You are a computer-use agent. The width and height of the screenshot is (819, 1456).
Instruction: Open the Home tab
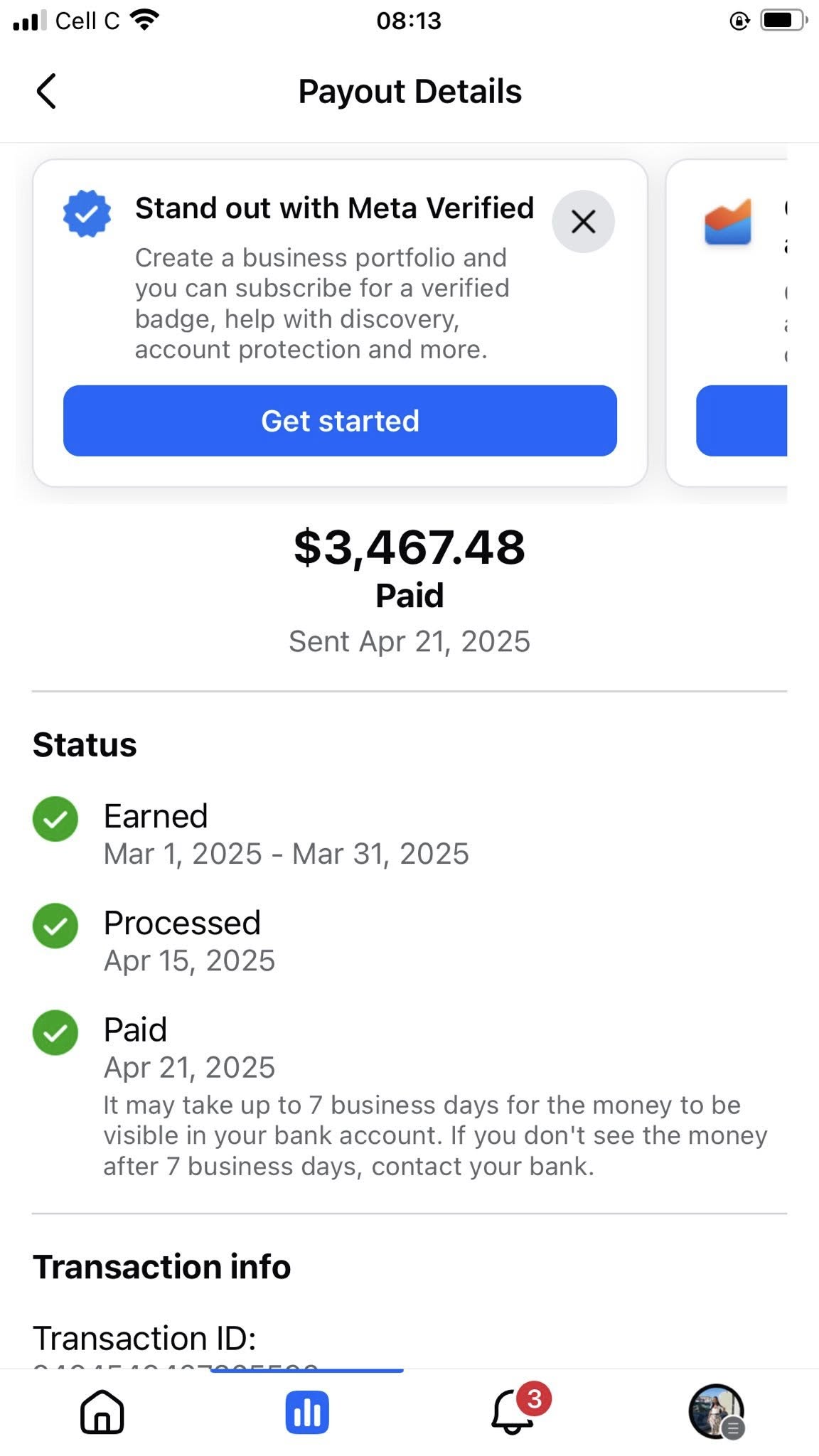[102, 1412]
